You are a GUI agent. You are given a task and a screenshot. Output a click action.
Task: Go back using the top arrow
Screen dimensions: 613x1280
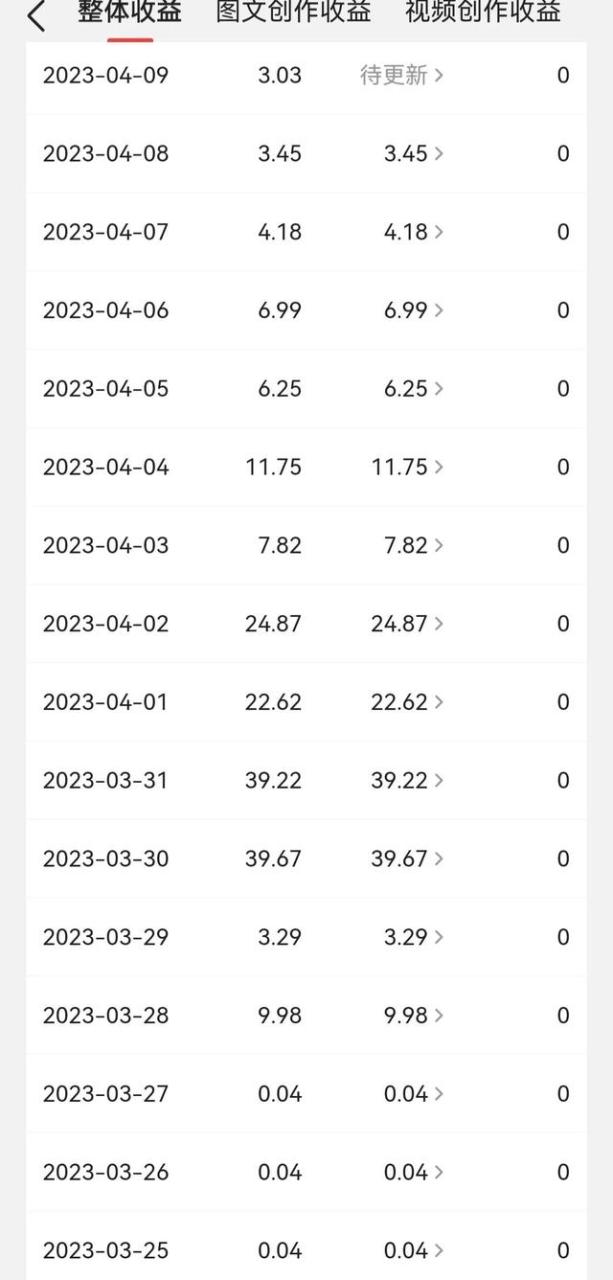coord(37,16)
